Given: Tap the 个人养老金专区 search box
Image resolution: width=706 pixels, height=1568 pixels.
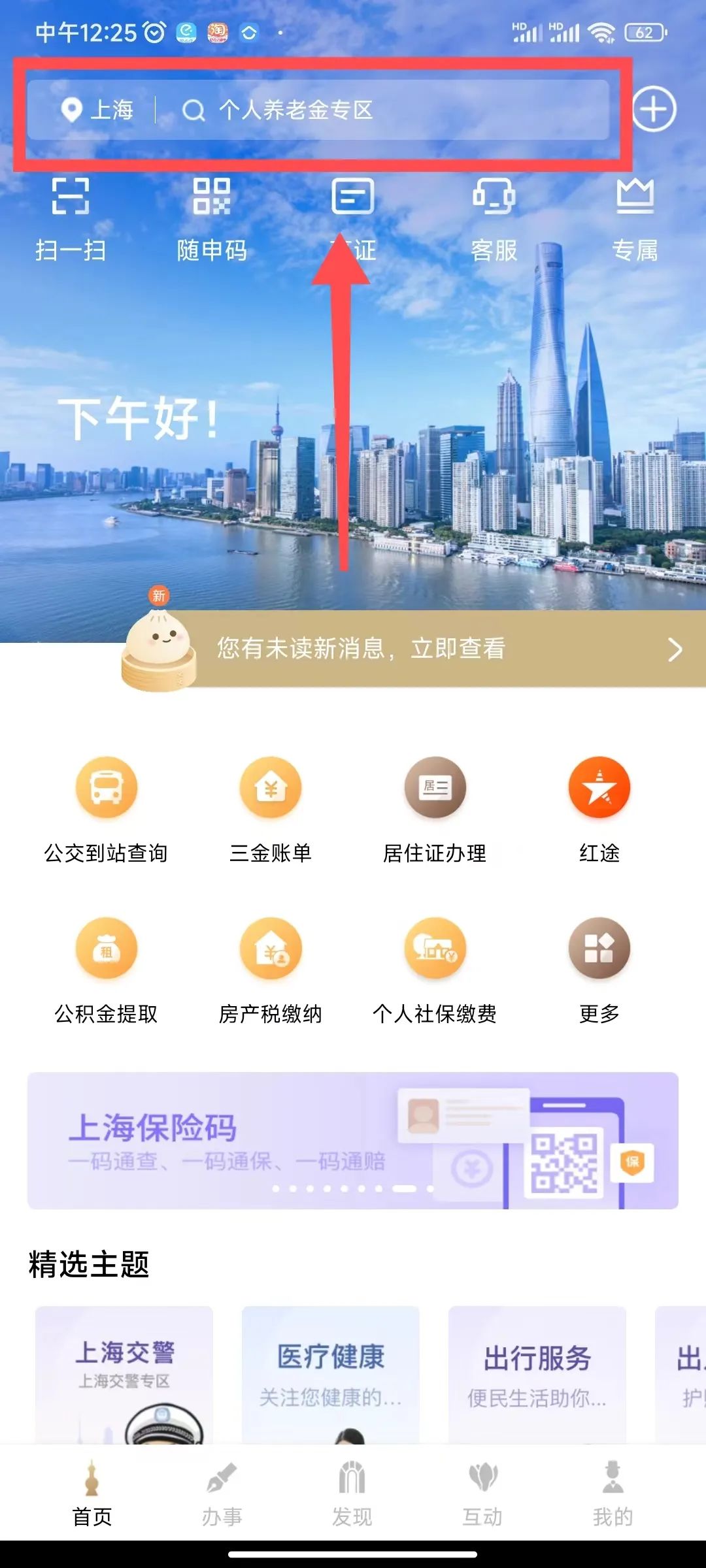Looking at the screenshot, I should [x=379, y=110].
